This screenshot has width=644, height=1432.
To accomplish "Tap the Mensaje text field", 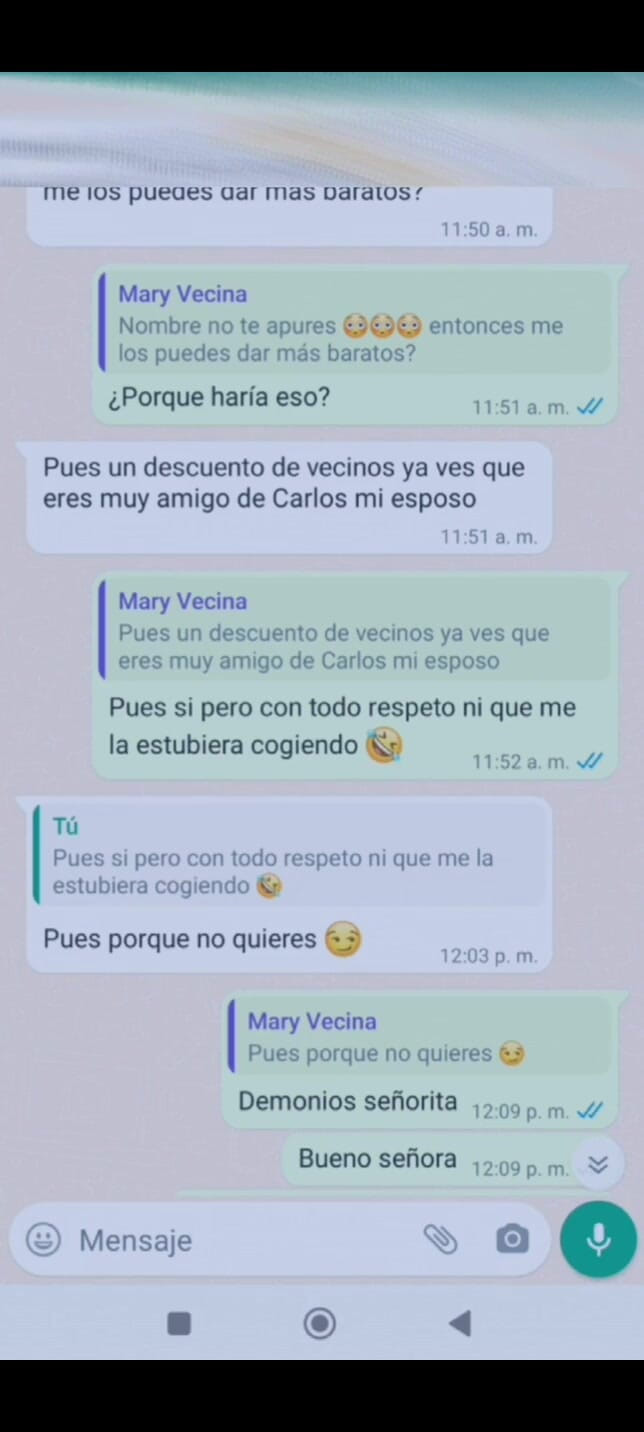I will coord(240,1240).
